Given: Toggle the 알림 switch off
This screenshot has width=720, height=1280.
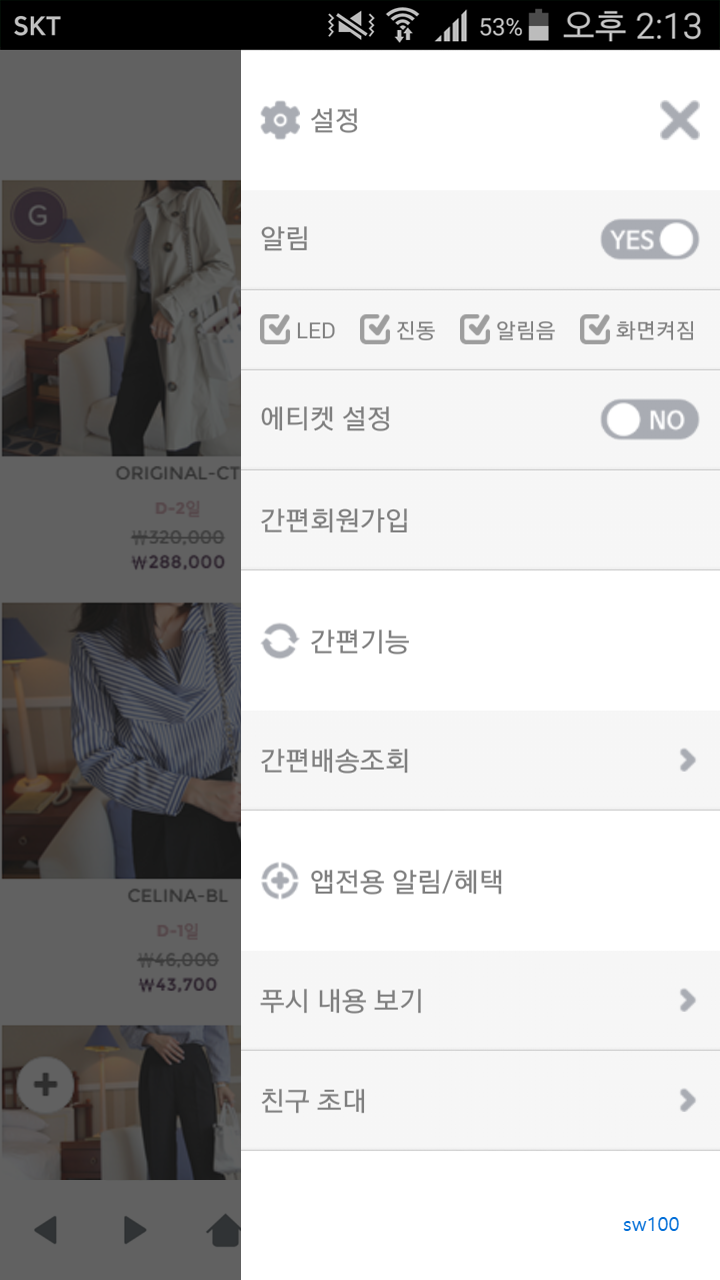Looking at the screenshot, I should [649, 240].
